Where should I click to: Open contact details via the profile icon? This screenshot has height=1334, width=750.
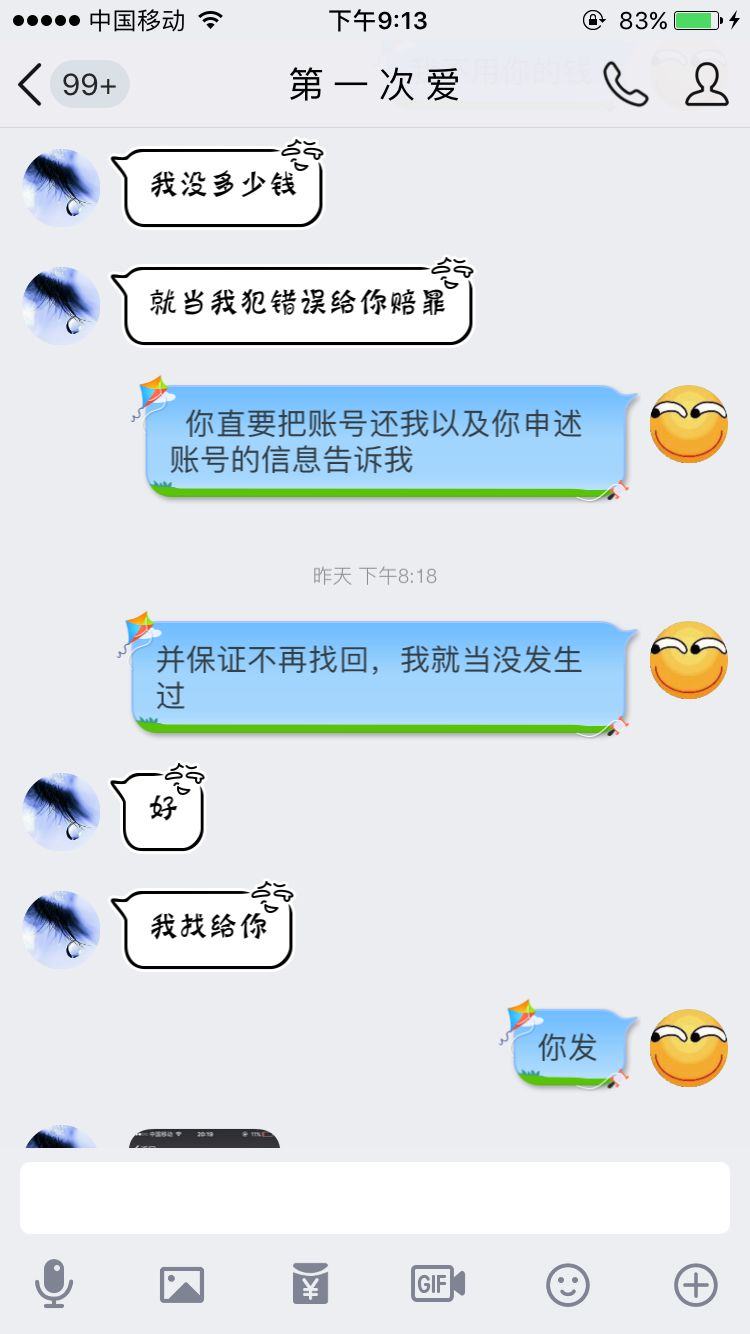707,85
